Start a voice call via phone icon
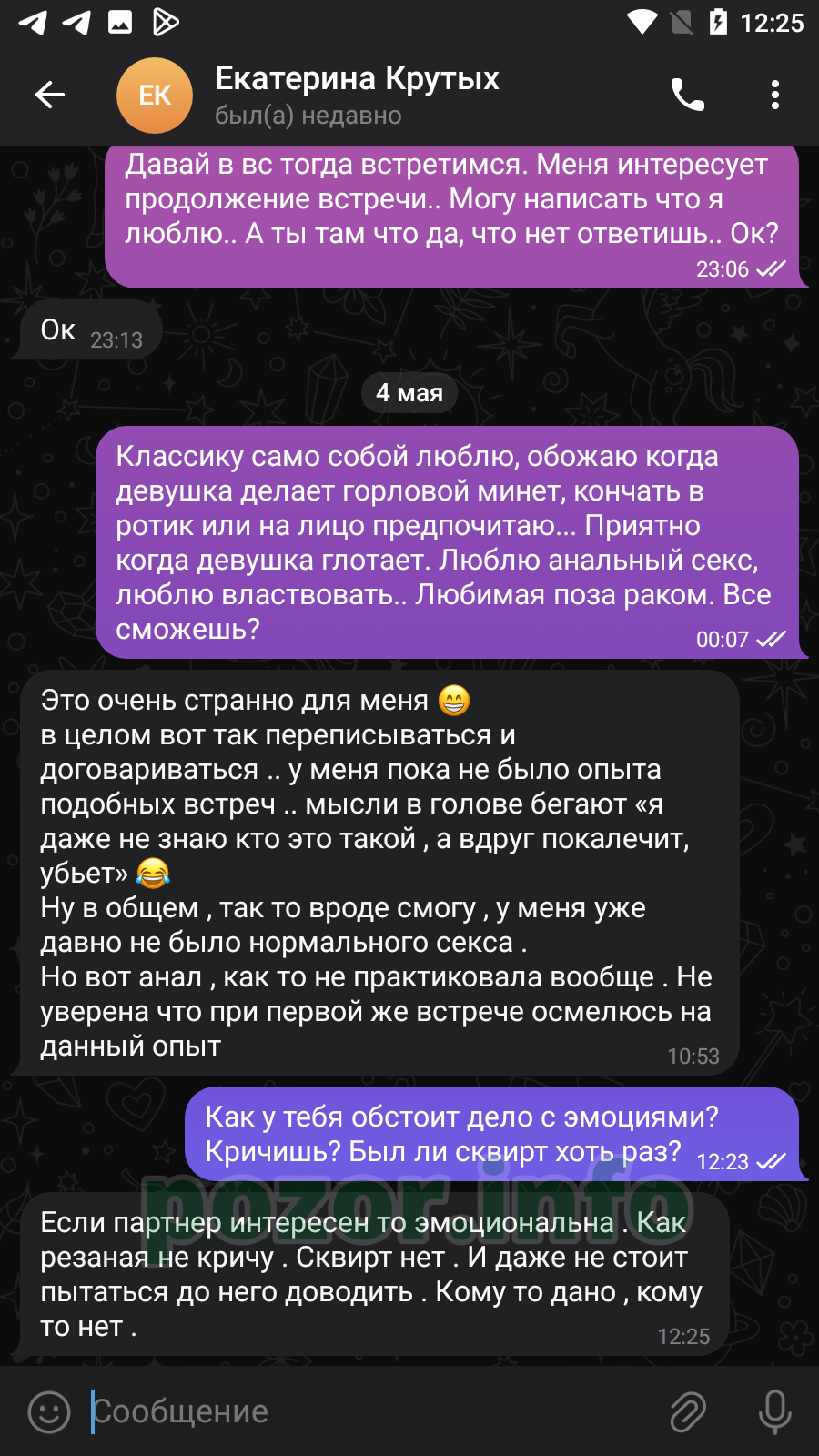The width and height of the screenshot is (819, 1456). click(x=688, y=95)
